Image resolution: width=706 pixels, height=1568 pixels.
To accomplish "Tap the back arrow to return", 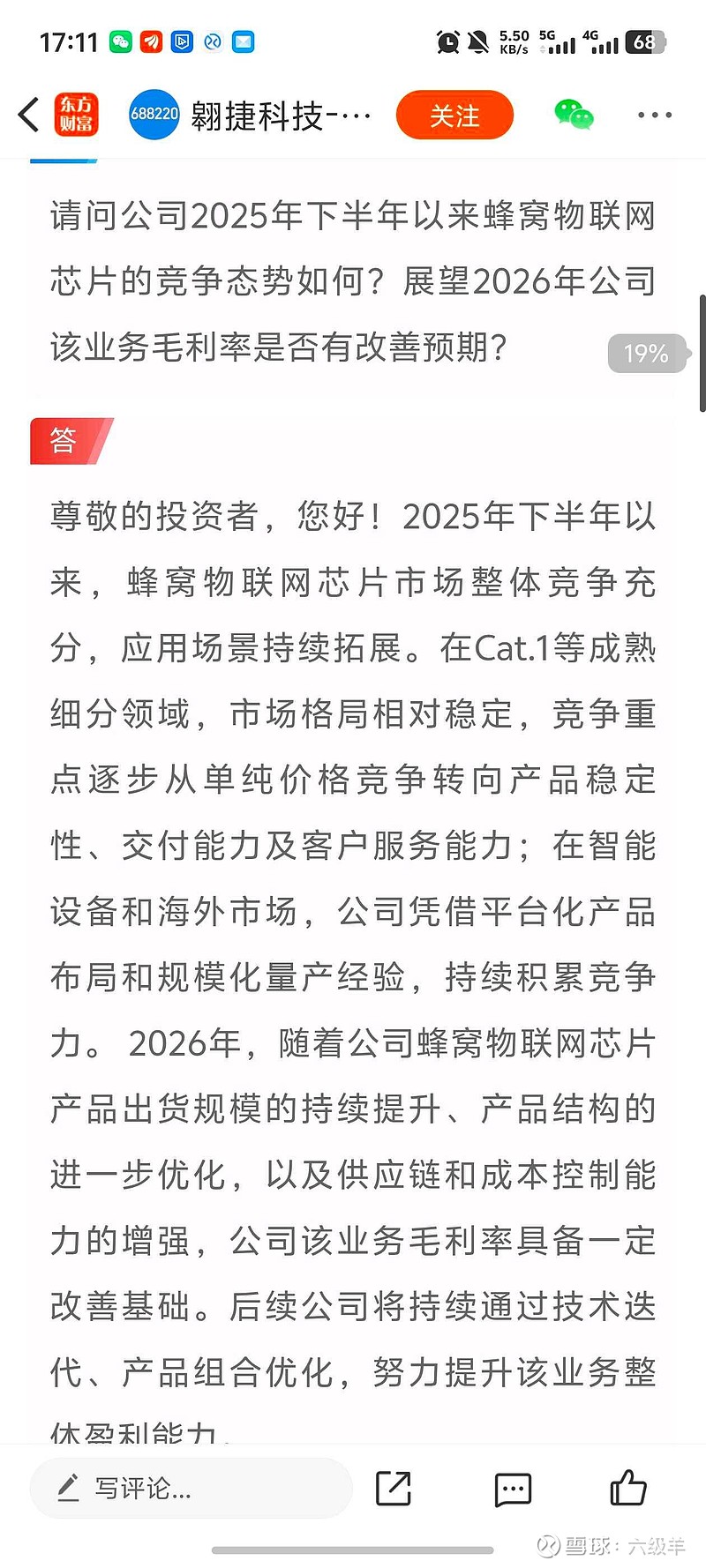I will (x=27, y=115).
